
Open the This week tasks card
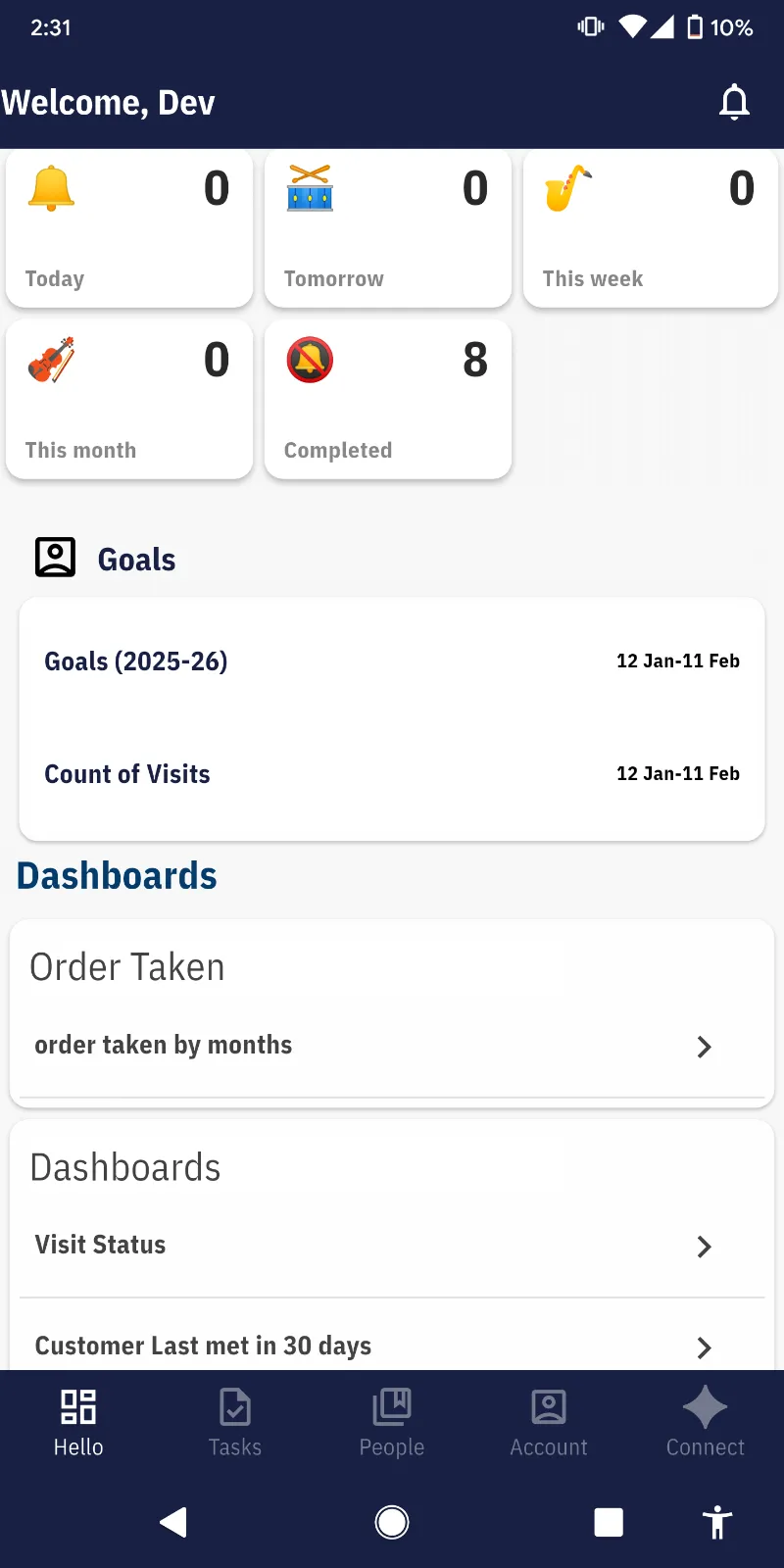pos(650,229)
